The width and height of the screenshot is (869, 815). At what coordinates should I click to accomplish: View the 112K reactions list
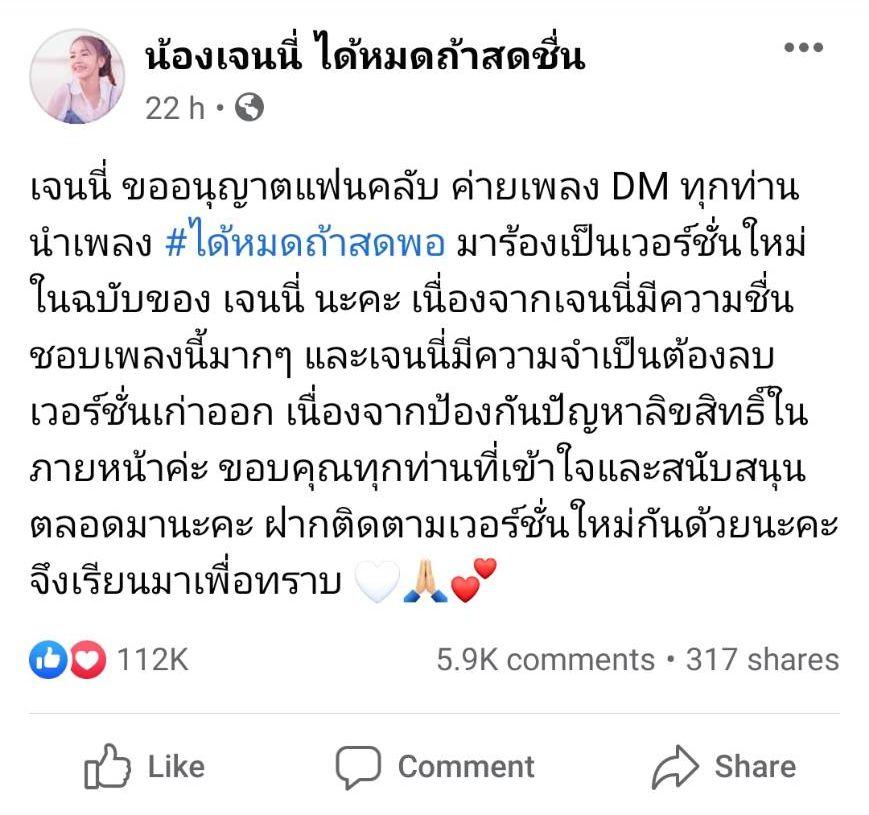point(110,660)
